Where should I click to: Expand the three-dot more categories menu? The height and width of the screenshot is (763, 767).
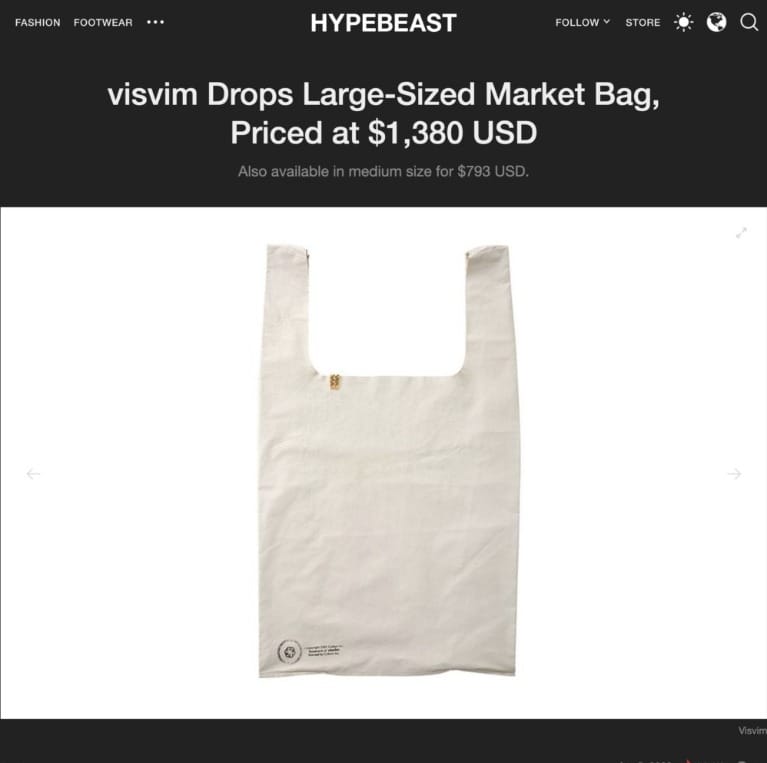(155, 22)
